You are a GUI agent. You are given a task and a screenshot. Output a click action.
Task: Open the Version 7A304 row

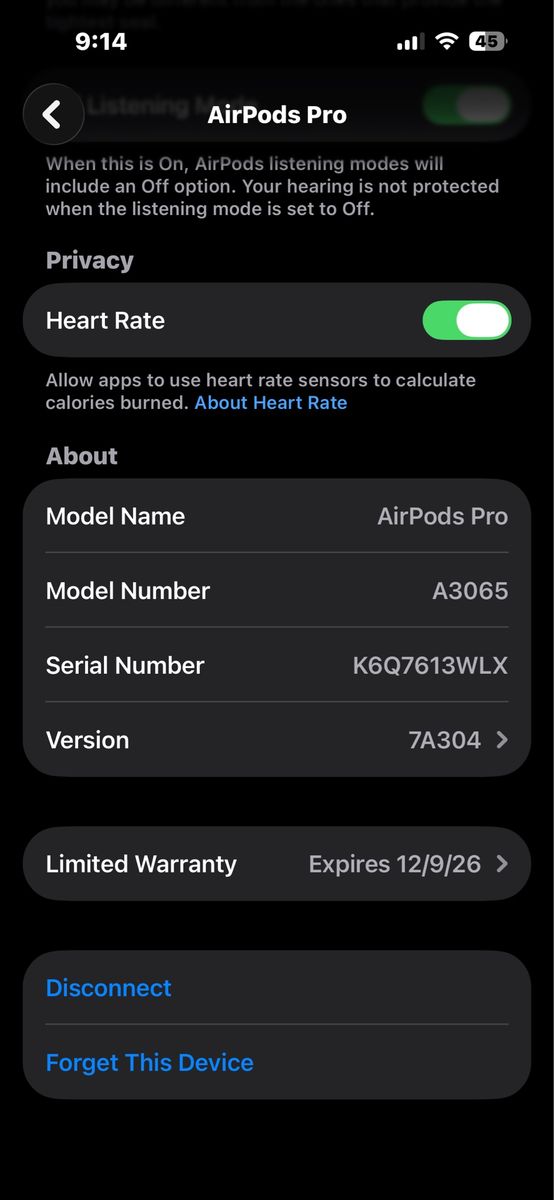click(277, 740)
